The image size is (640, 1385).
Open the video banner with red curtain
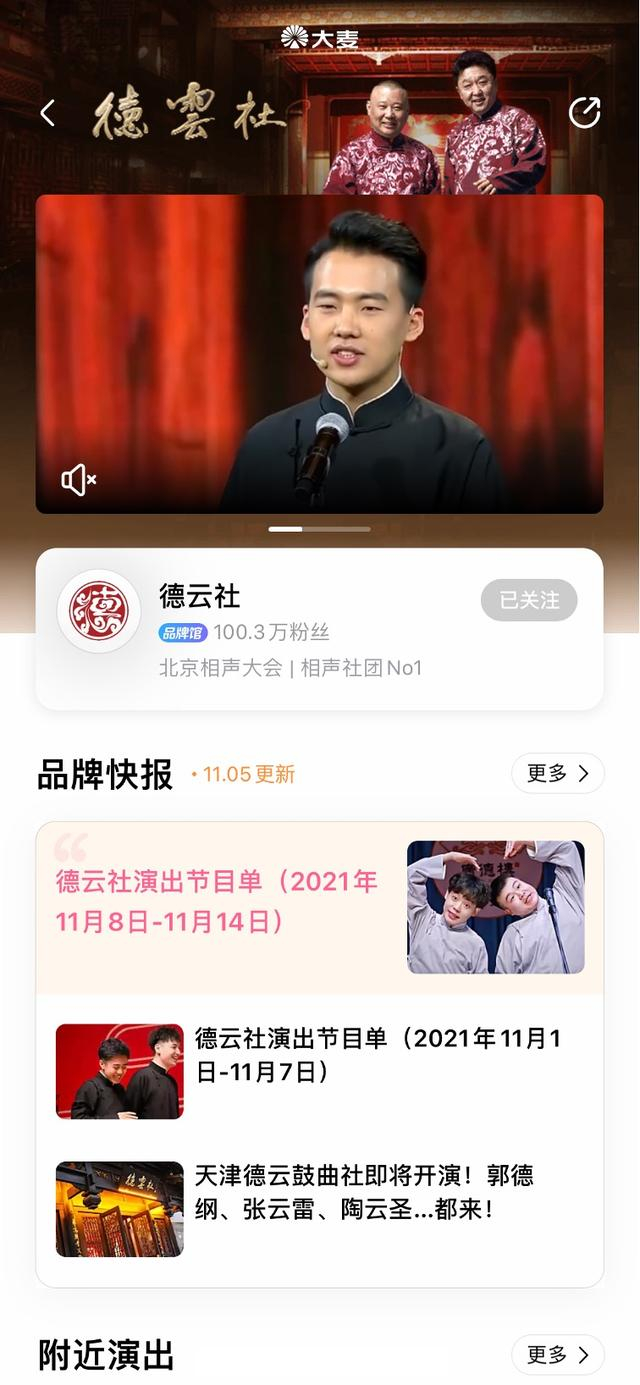(x=319, y=353)
